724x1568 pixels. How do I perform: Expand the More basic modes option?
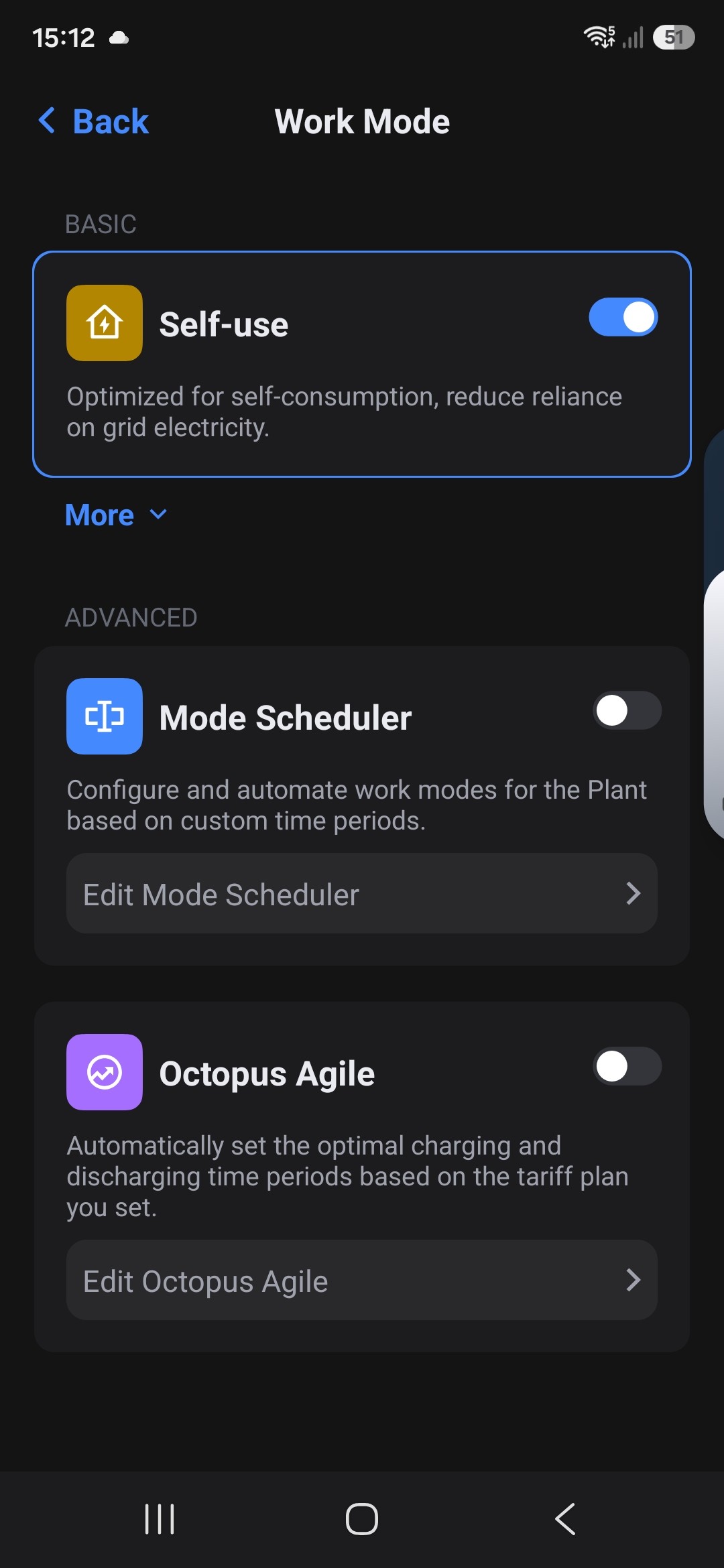[x=116, y=515]
